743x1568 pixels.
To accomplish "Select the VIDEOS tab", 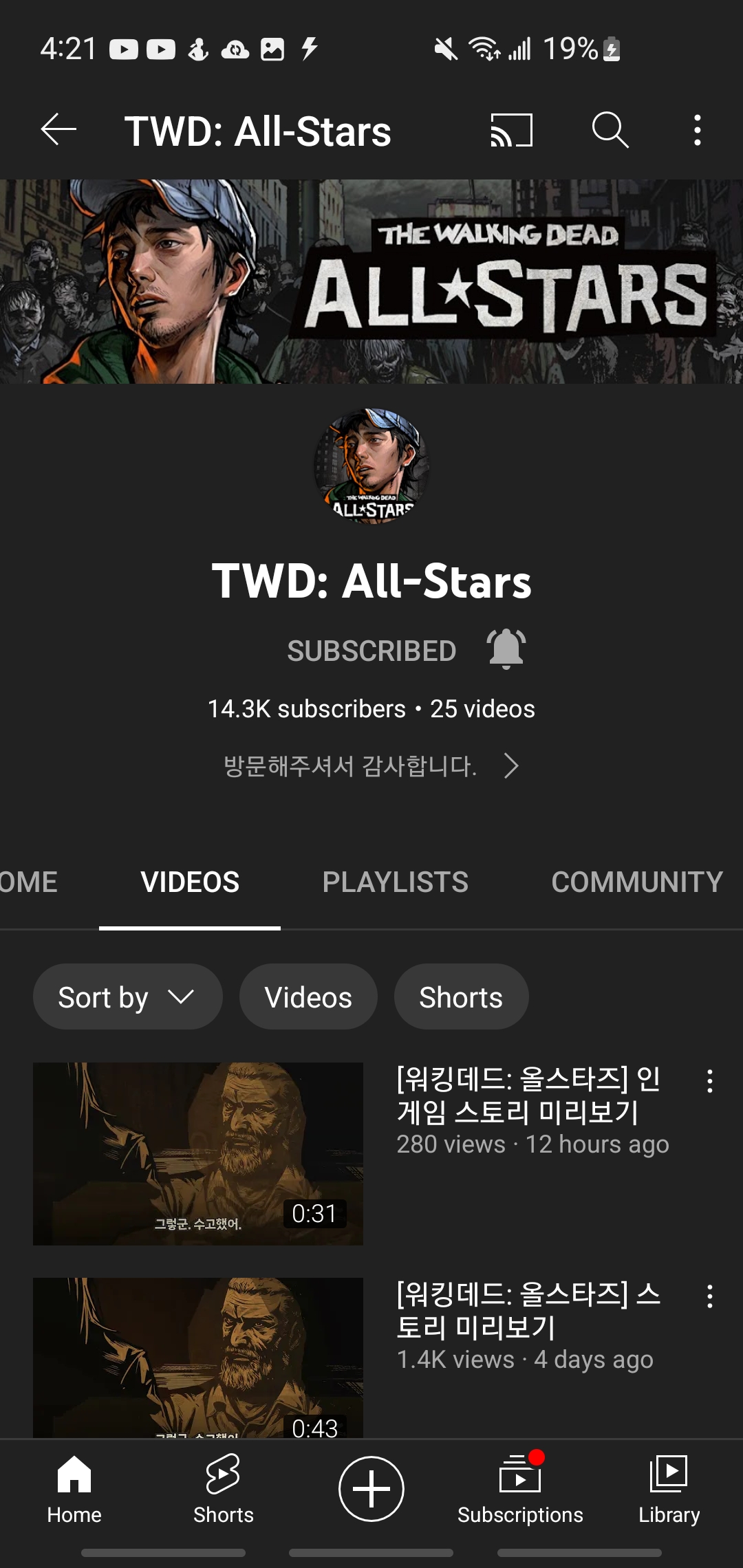I will click(190, 882).
